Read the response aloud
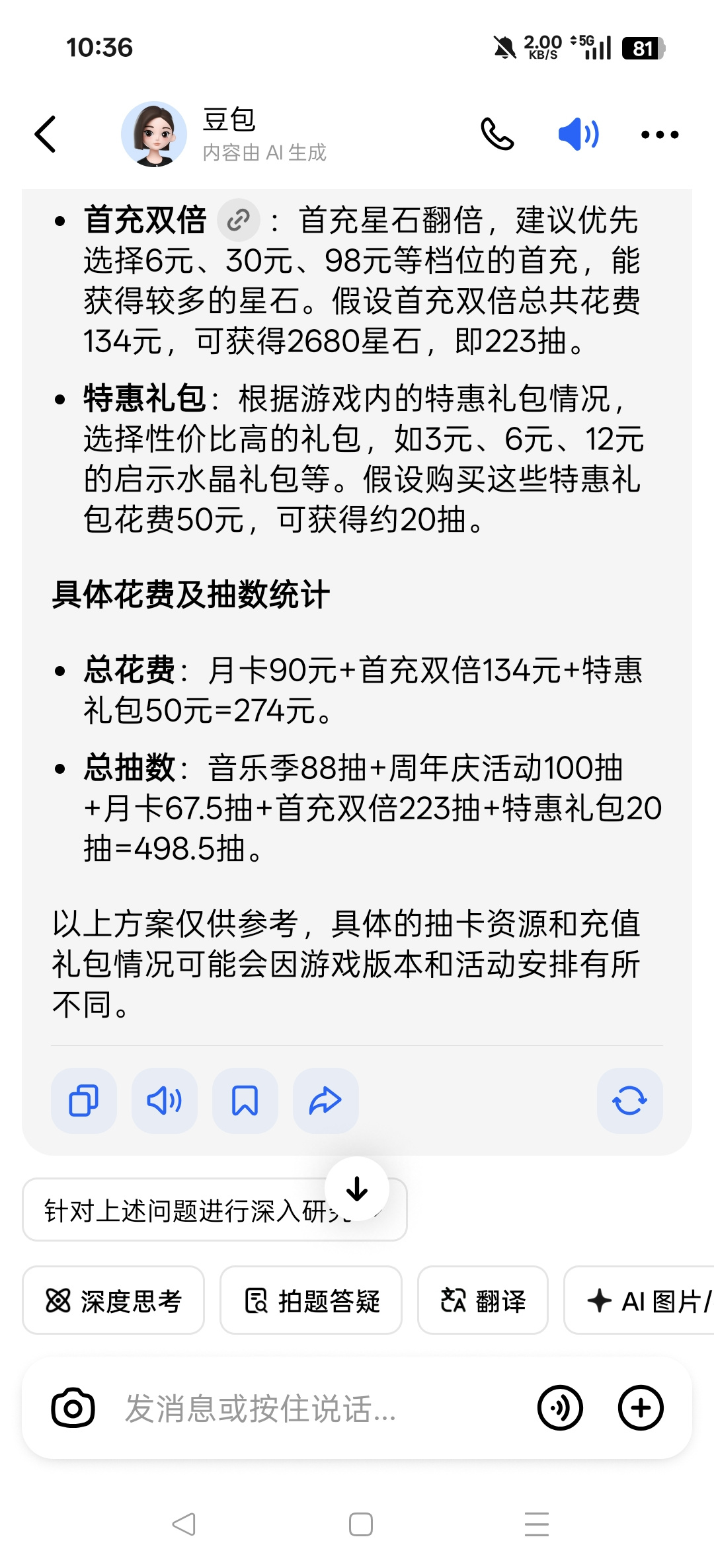The height and width of the screenshot is (1568, 714). pyautogui.click(x=165, y=1101)
